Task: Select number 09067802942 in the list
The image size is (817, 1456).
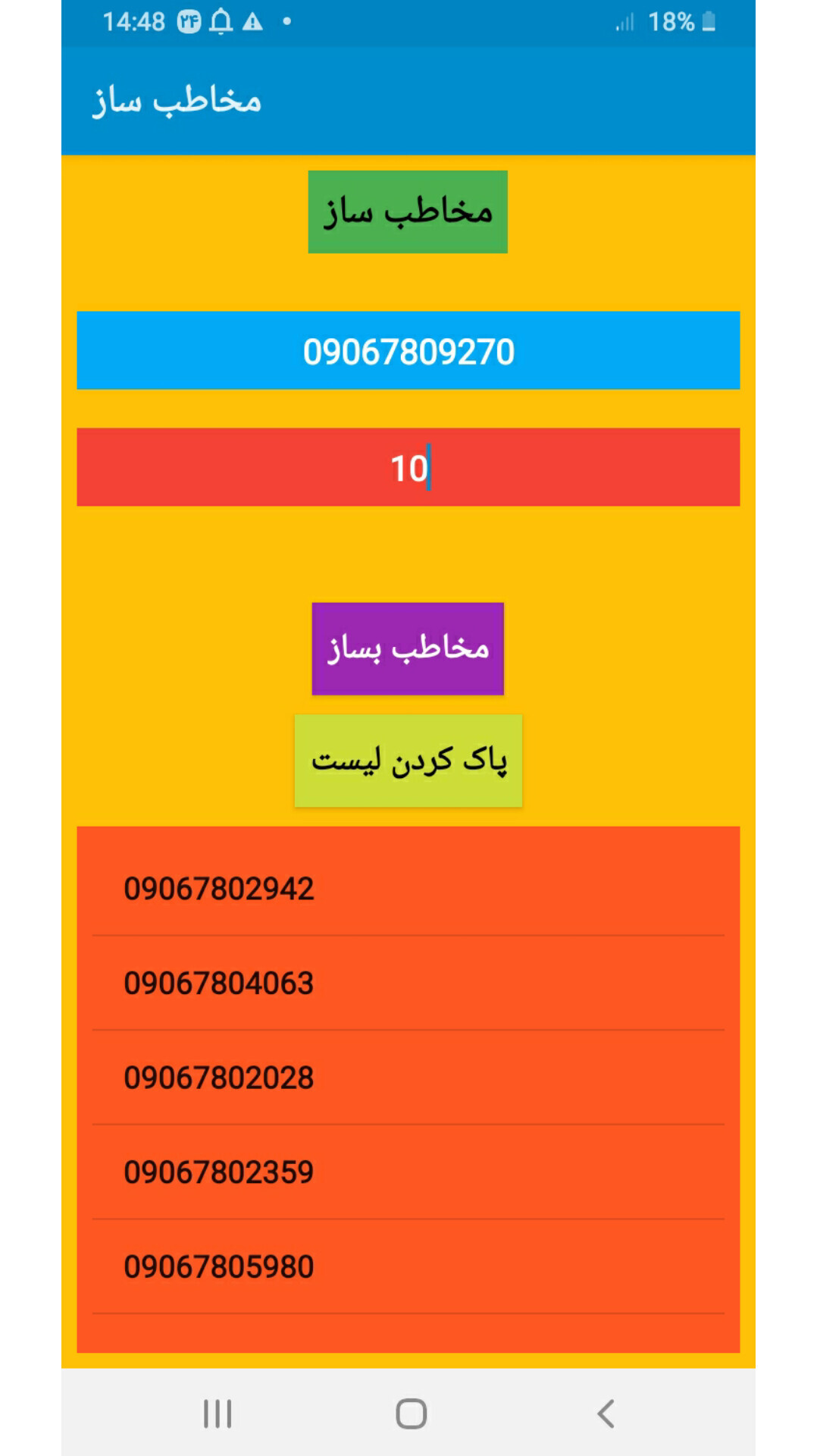Action: pyautogui.click(x=408, y=889)
